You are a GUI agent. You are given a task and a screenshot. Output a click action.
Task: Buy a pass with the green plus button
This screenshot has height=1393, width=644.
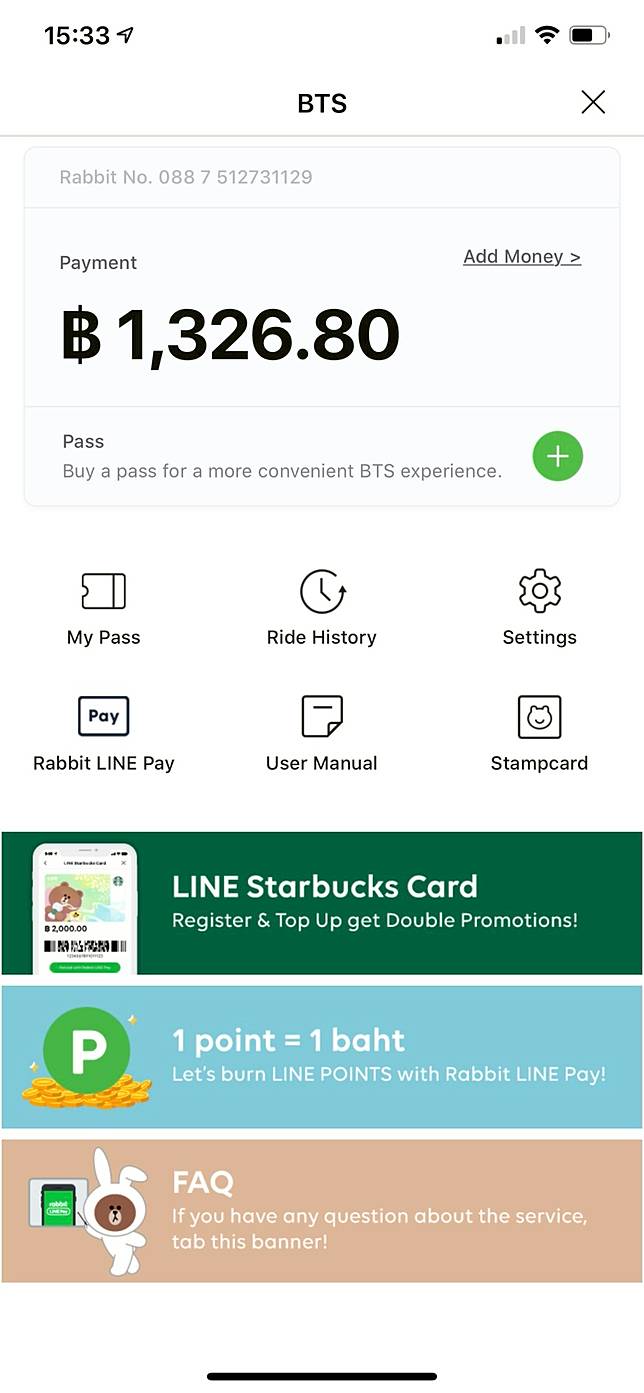click(x=557, y=456)
